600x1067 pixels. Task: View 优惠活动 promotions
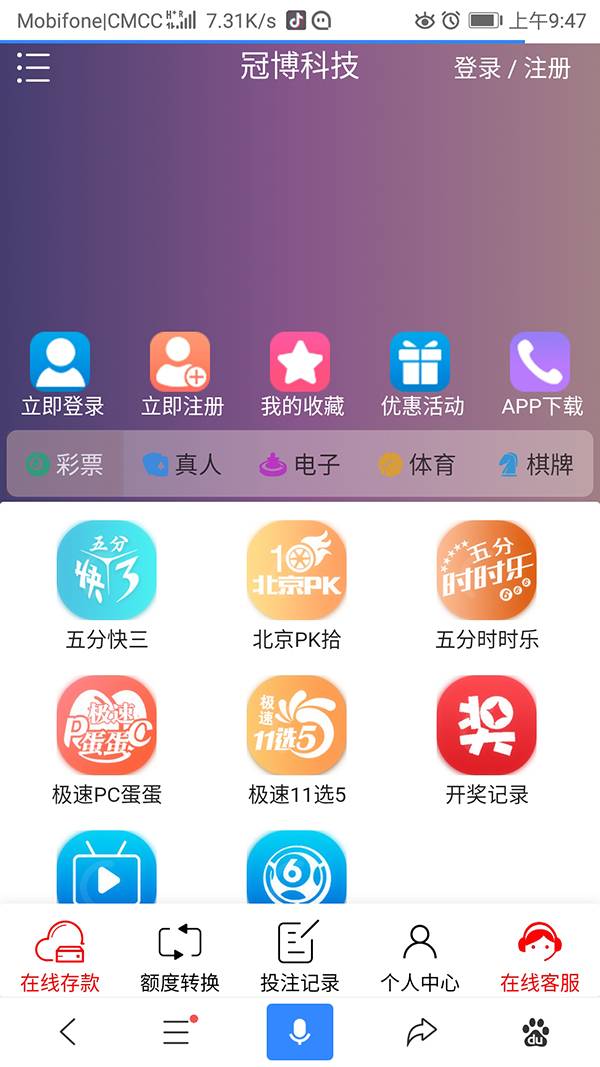[x=421, y=373]
